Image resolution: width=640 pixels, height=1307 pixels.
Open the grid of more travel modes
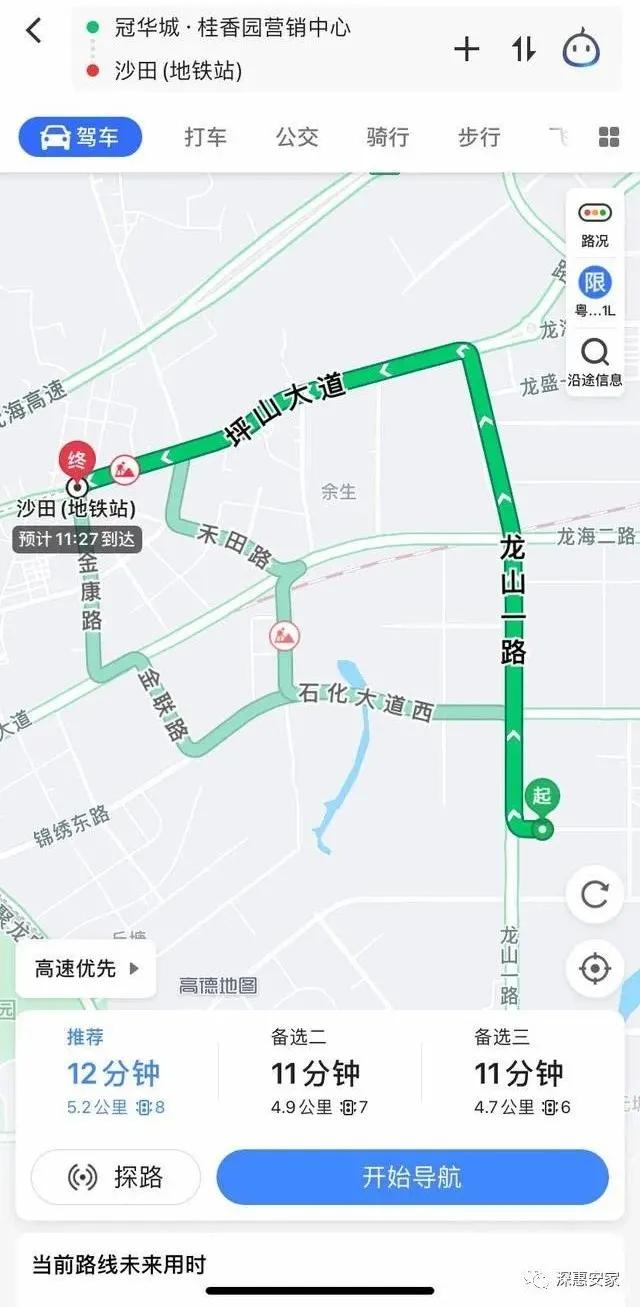pyautogui.click(x=609, y=138)
